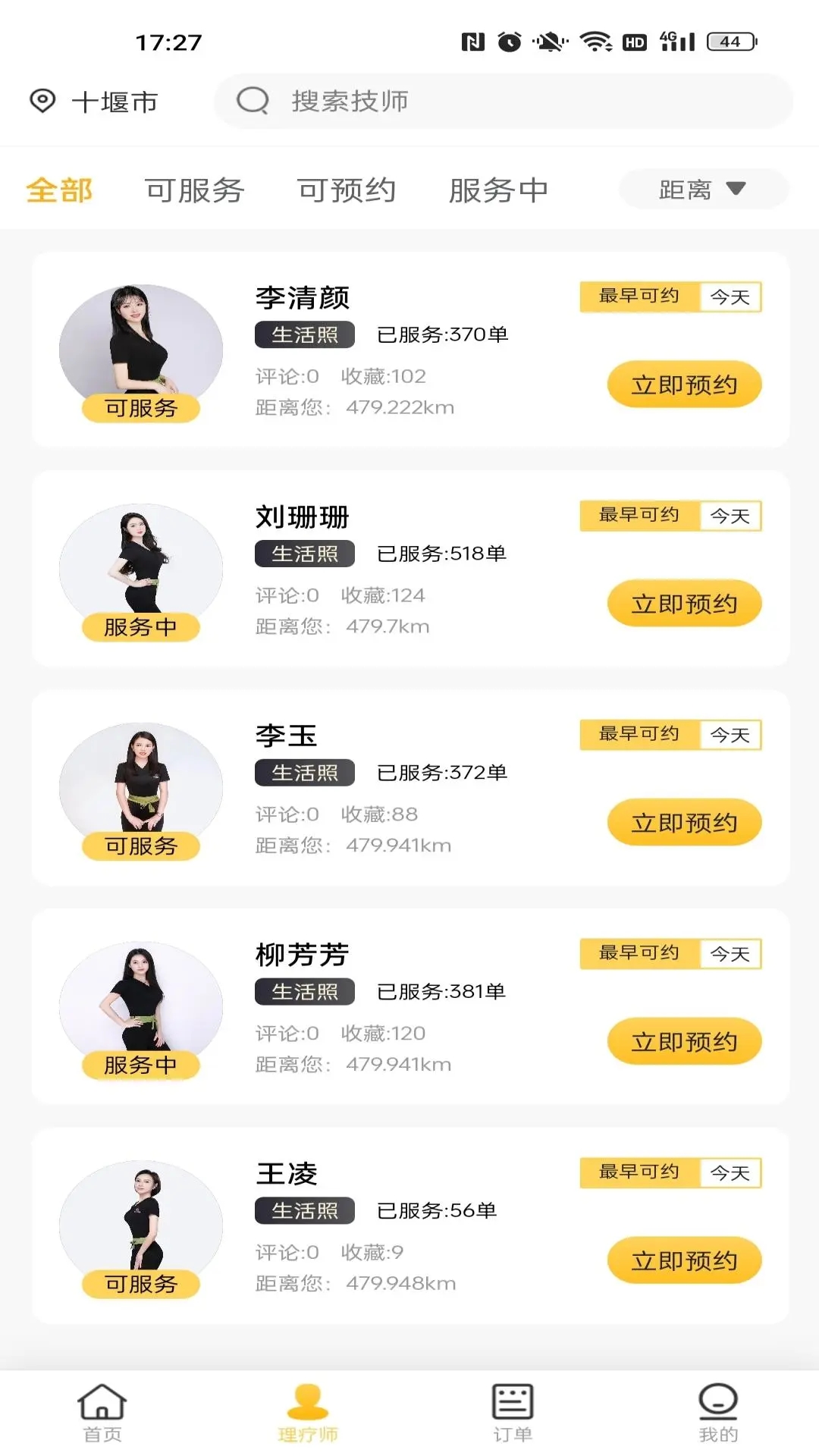Image resolution: width=819 pixels, height=1456 pixels.
Task: Tap the 搜索技师 search input field
Action: coord(455,101)
